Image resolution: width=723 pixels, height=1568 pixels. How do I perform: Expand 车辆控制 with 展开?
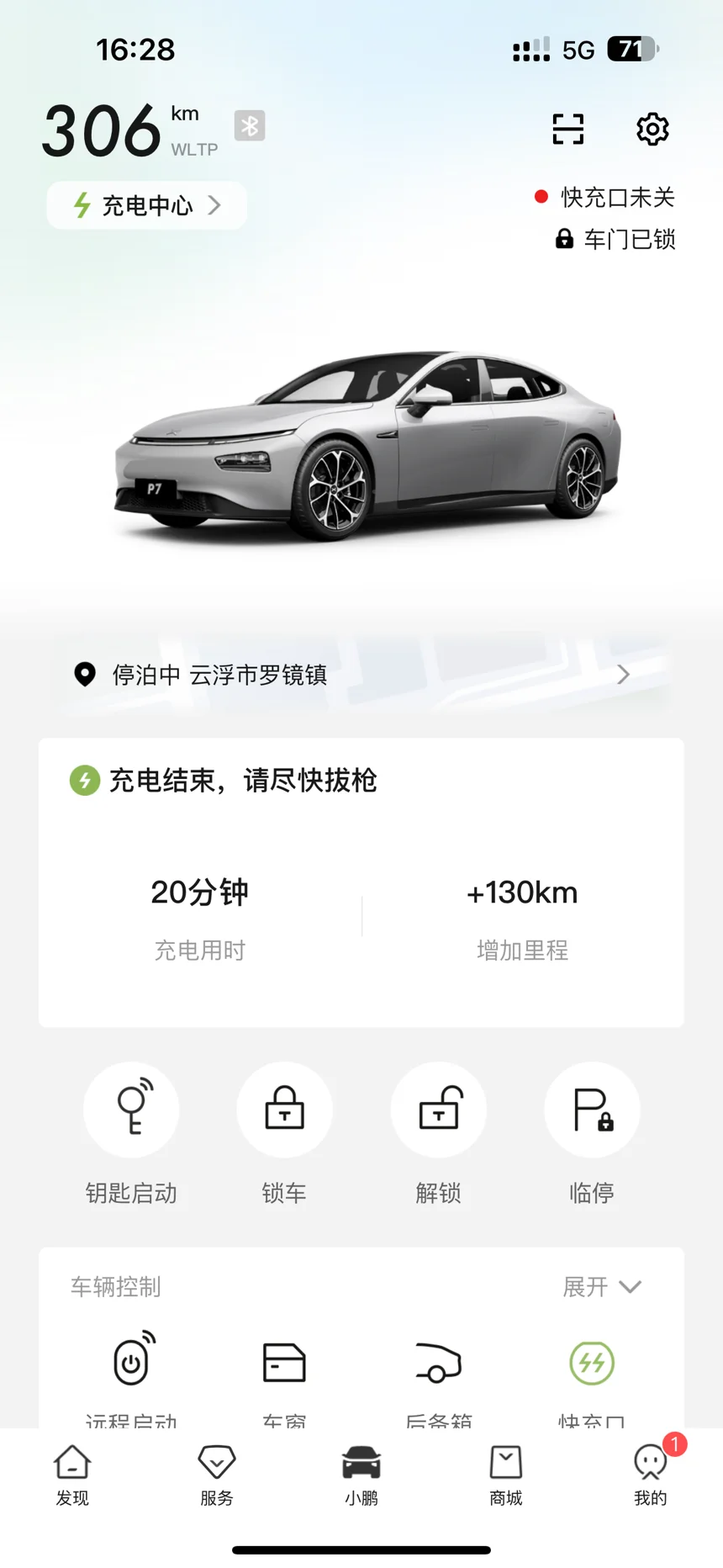pos(602,1286)
